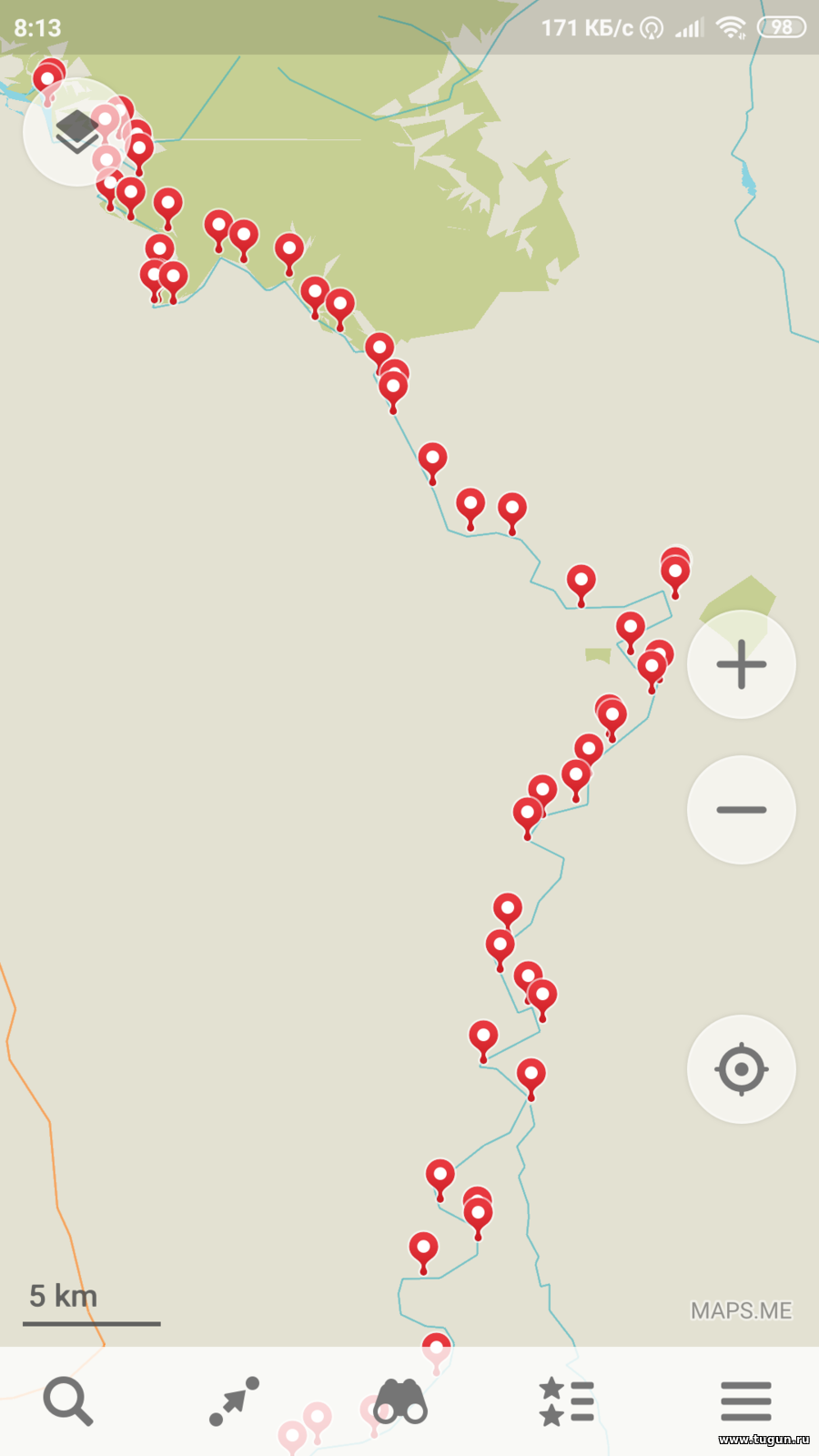Zoom out with the minus button

[742, 810]
